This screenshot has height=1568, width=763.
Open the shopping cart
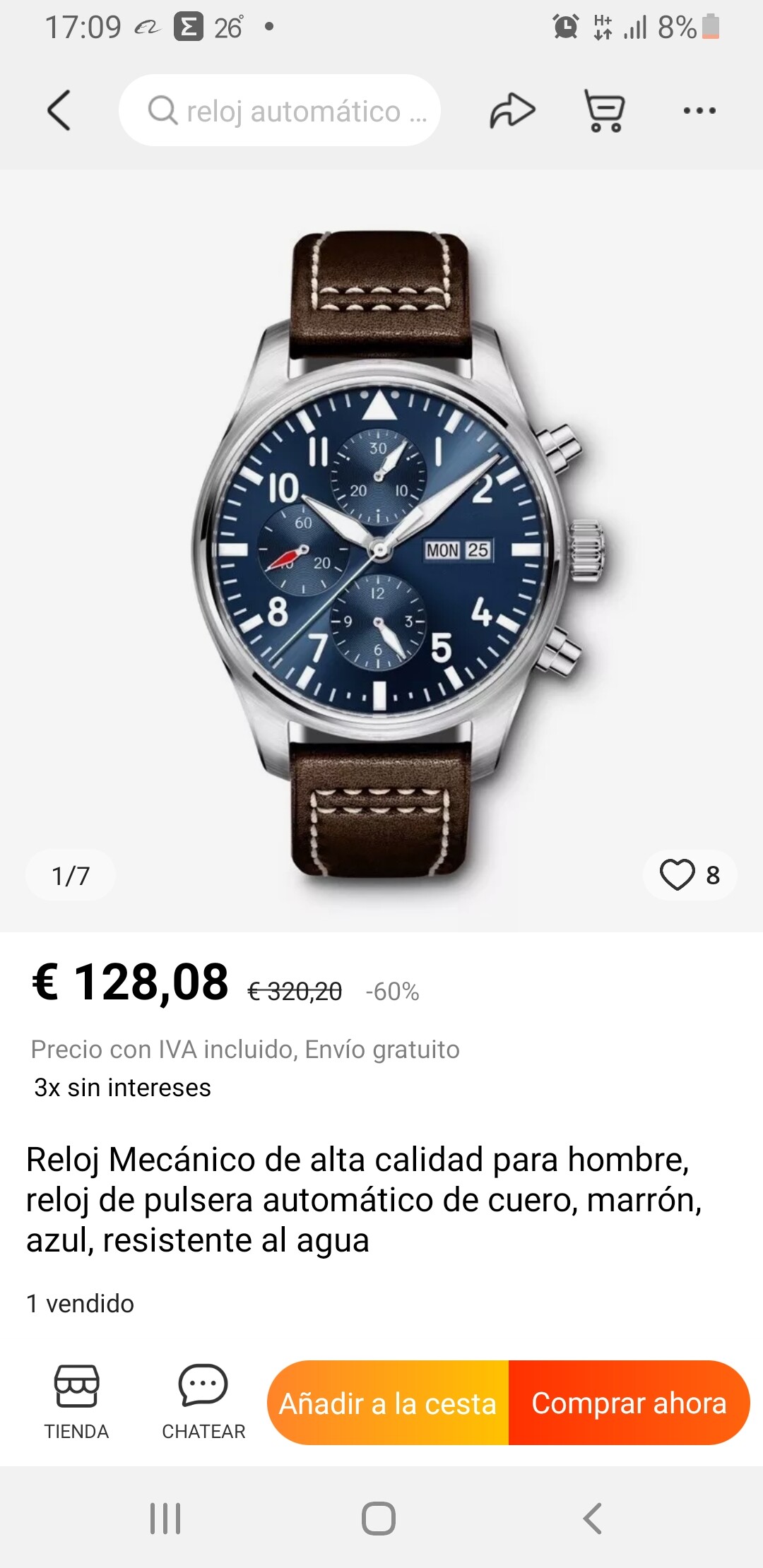tap(605, 110)
